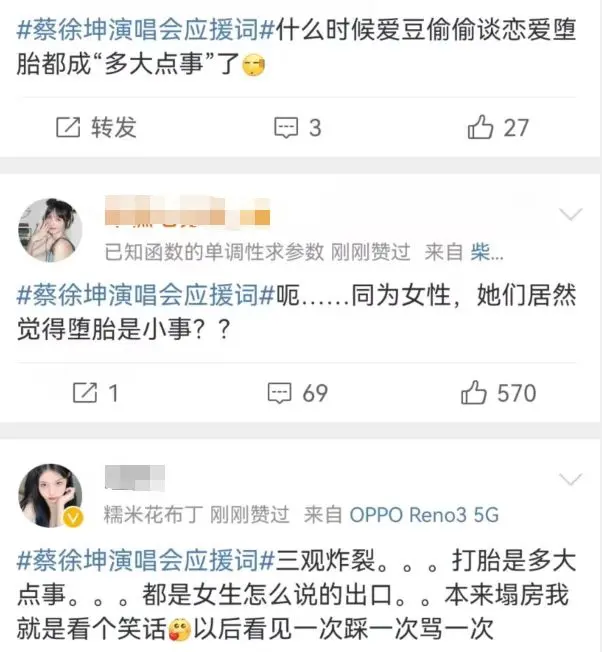
Task: Repost the post showing 1 repost
Action: point(97,393)
